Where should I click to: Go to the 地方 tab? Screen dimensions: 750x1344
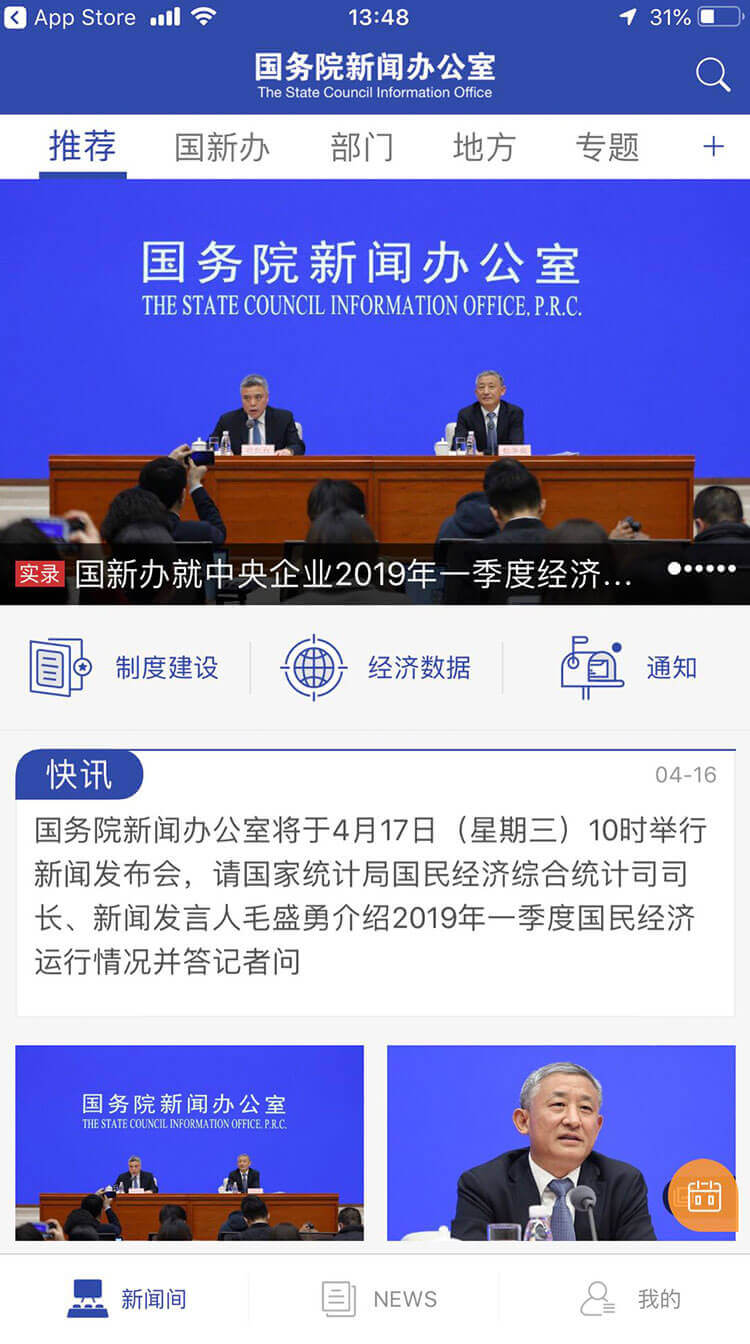pyautogui.click(x=484, y=148)
